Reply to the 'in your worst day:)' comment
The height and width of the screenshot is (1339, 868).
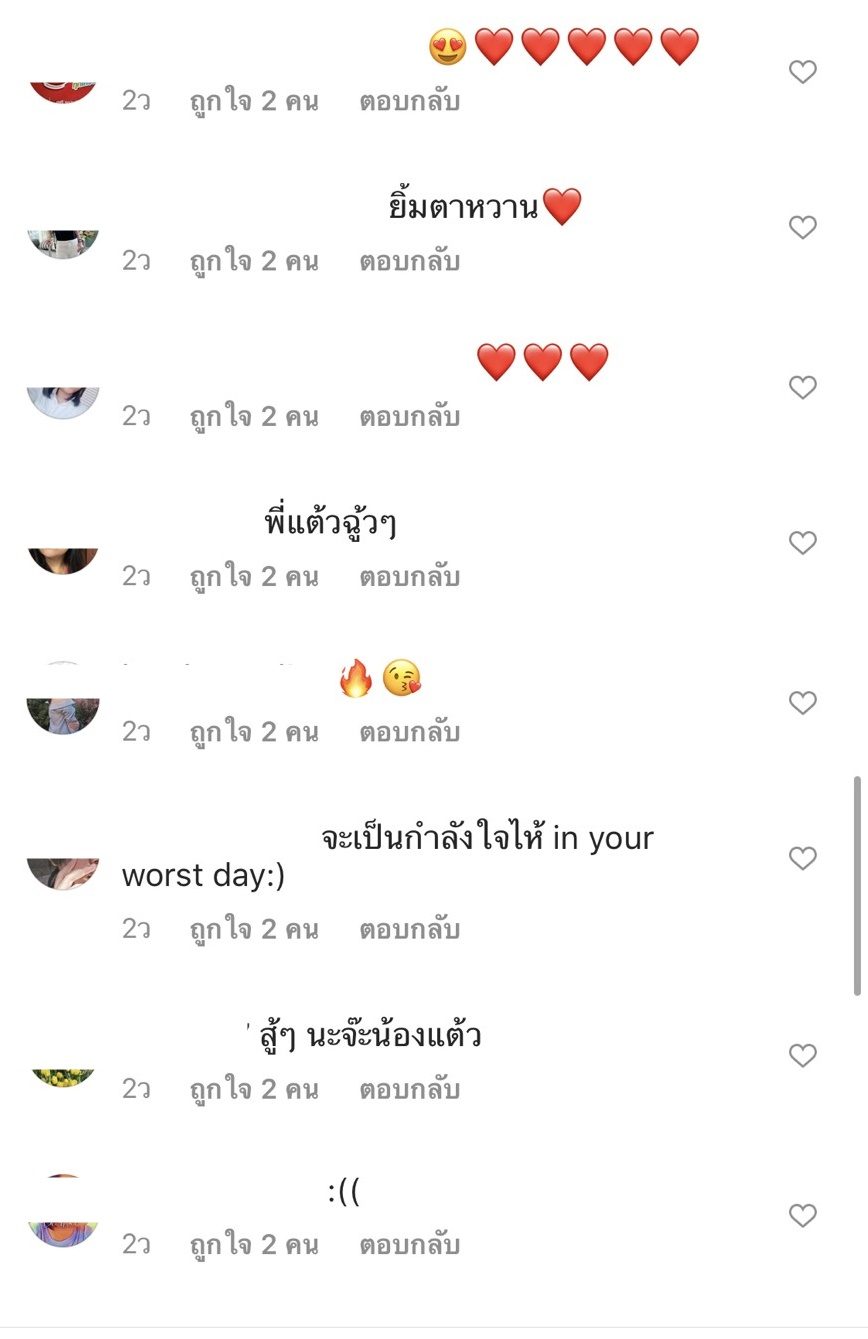(x=409, y=929)
